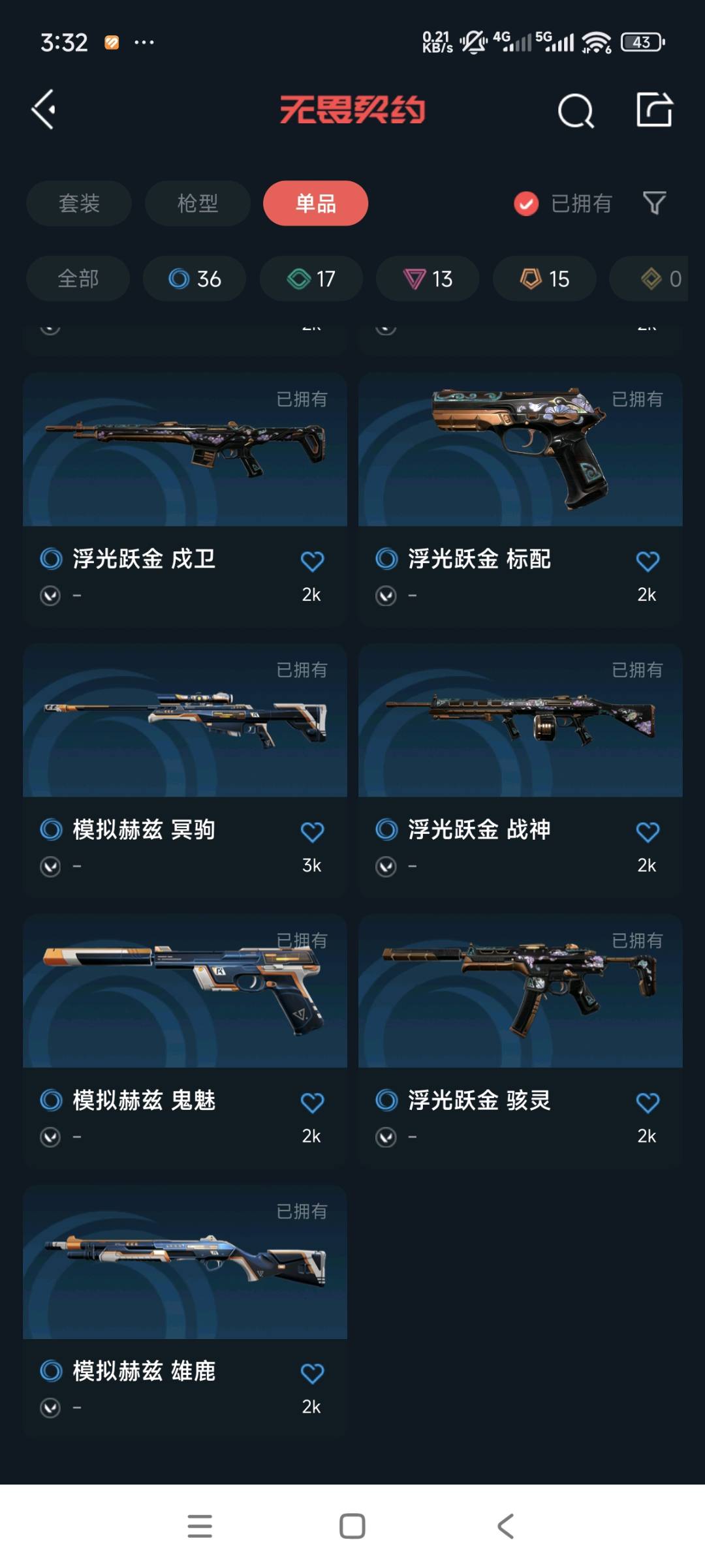Like the 模拟赫兹 鬼魅 skin
The height and width of the screenshot is (1568, 705).
(x=312, y=1103)
